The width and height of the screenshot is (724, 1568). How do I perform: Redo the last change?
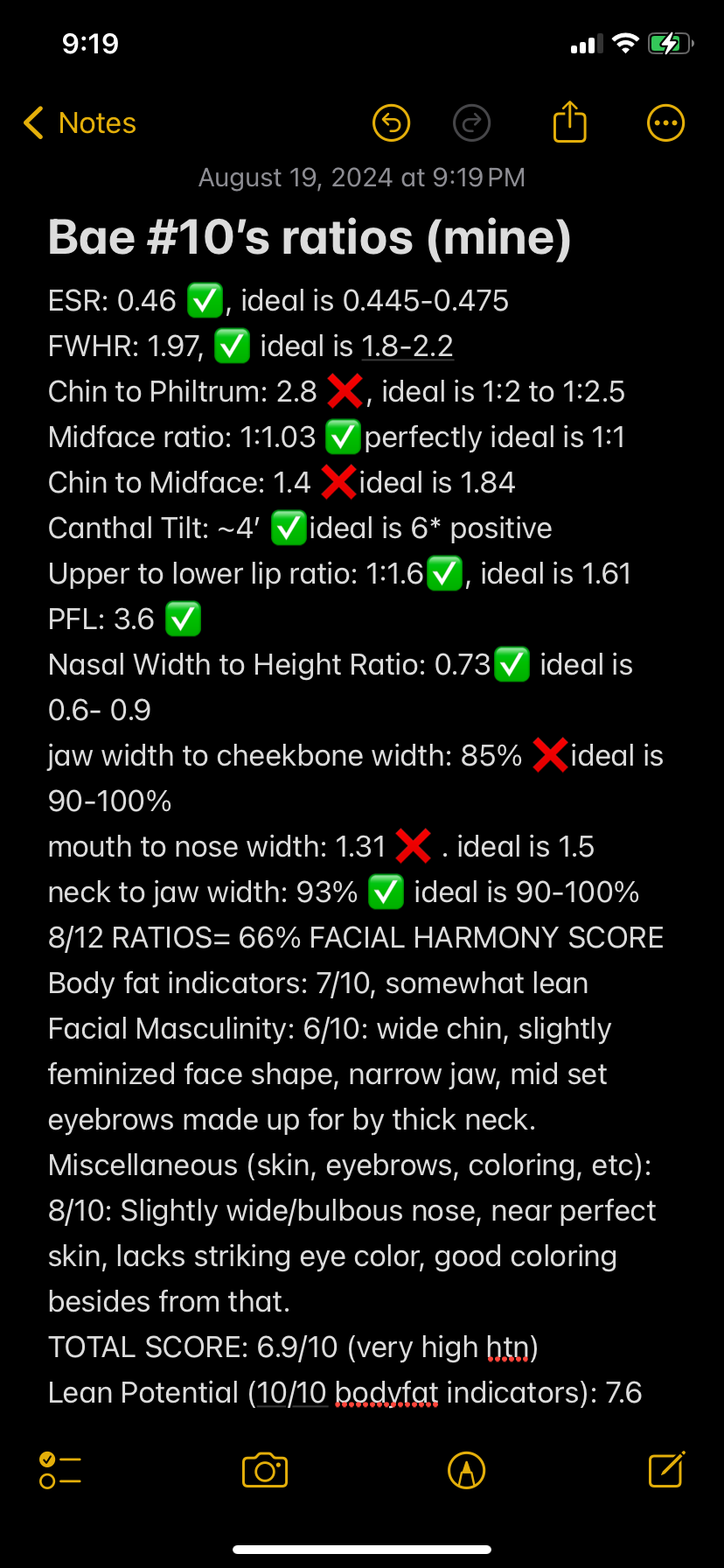[471, 123]
